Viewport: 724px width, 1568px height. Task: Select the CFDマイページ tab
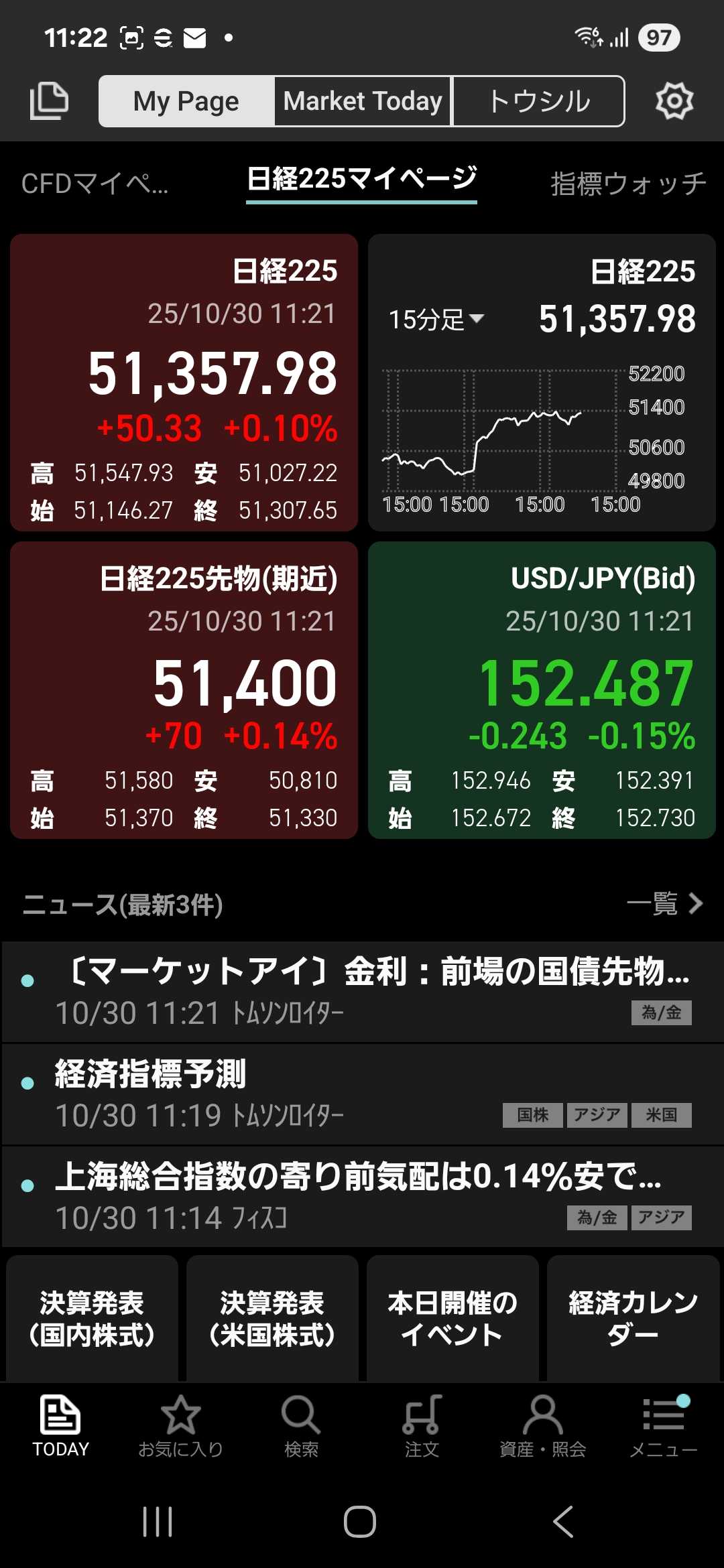pyautogui.click(x=95, y=184)
